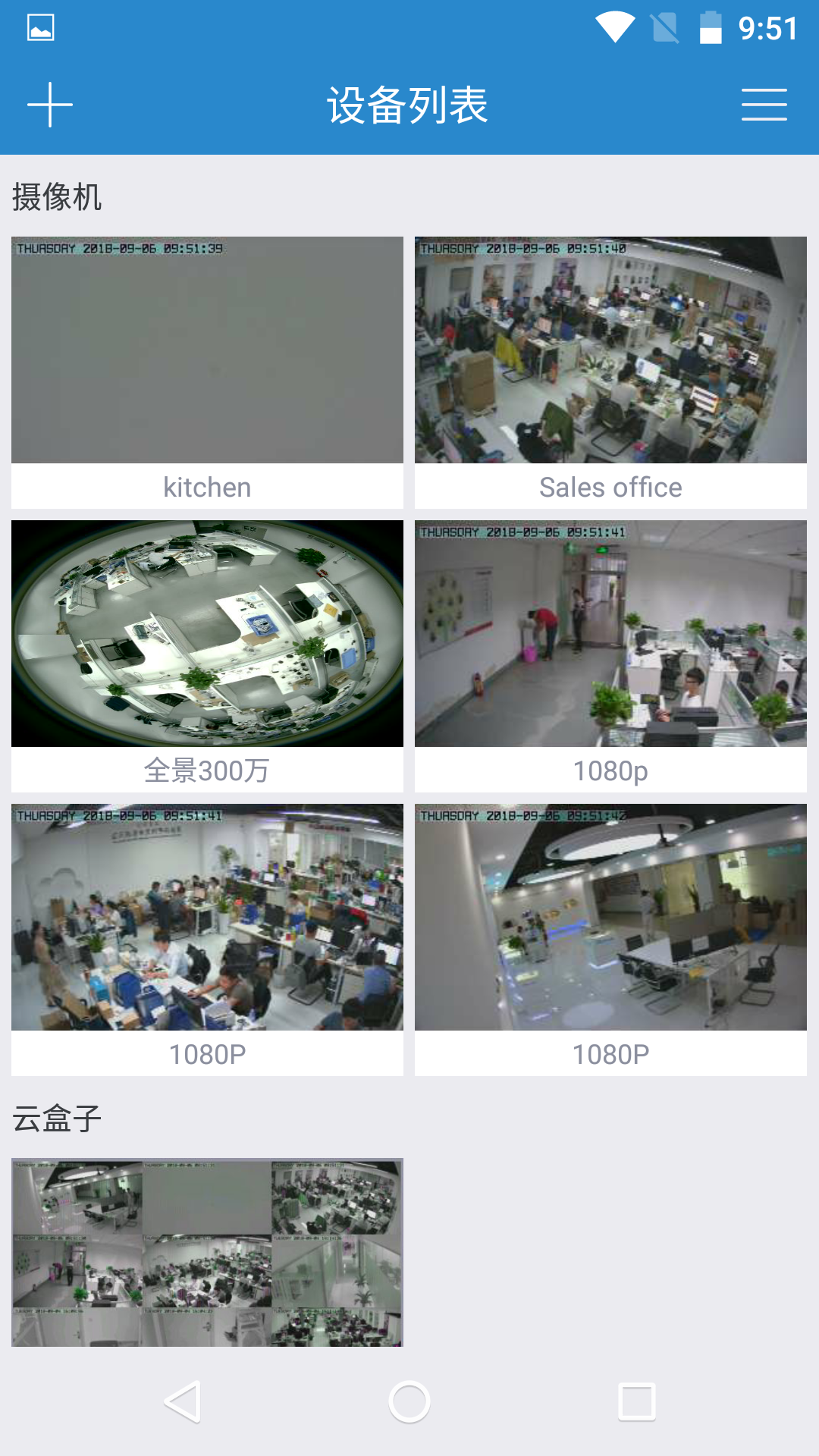Open the kitchen camera feed
The image size is (819, 1456).
[207, 350]
